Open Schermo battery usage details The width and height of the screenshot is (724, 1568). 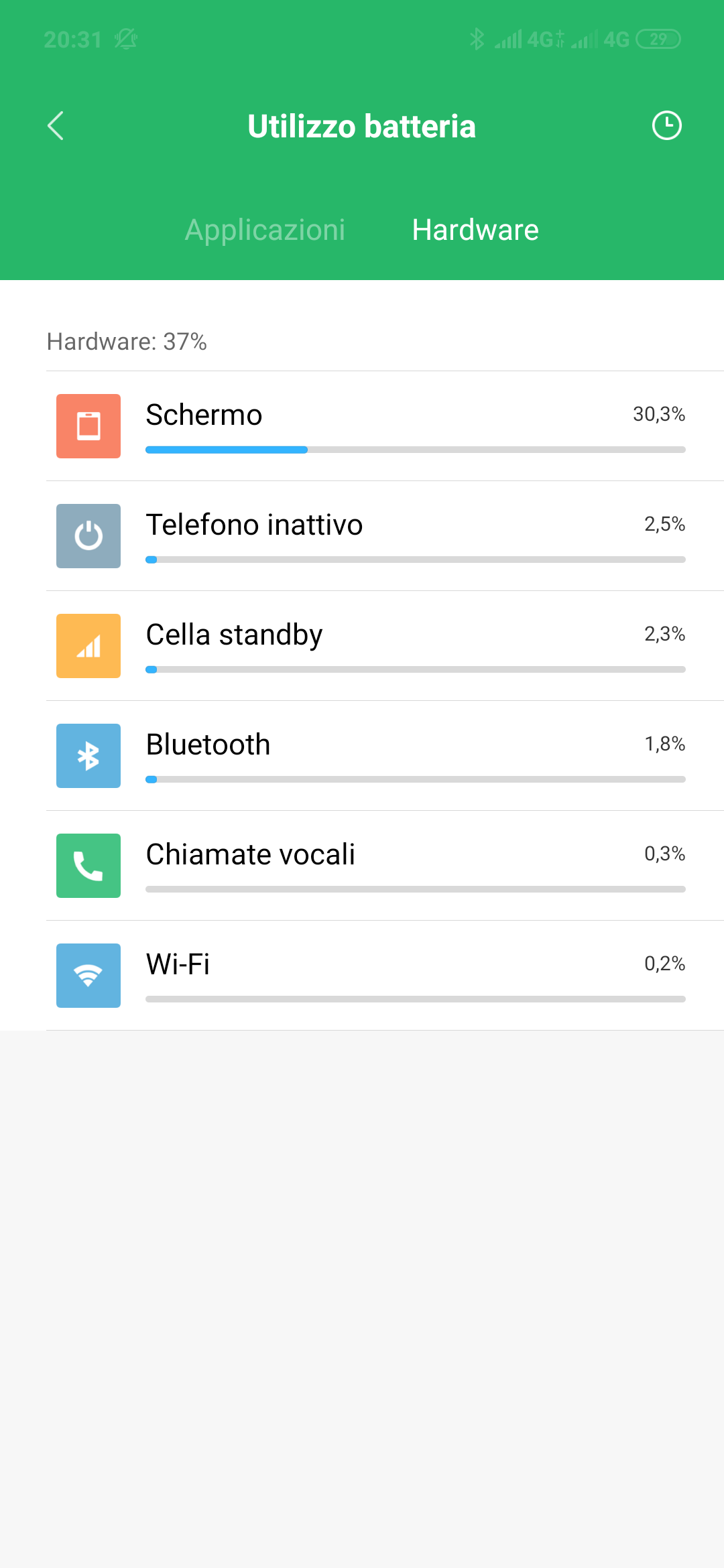385,426
